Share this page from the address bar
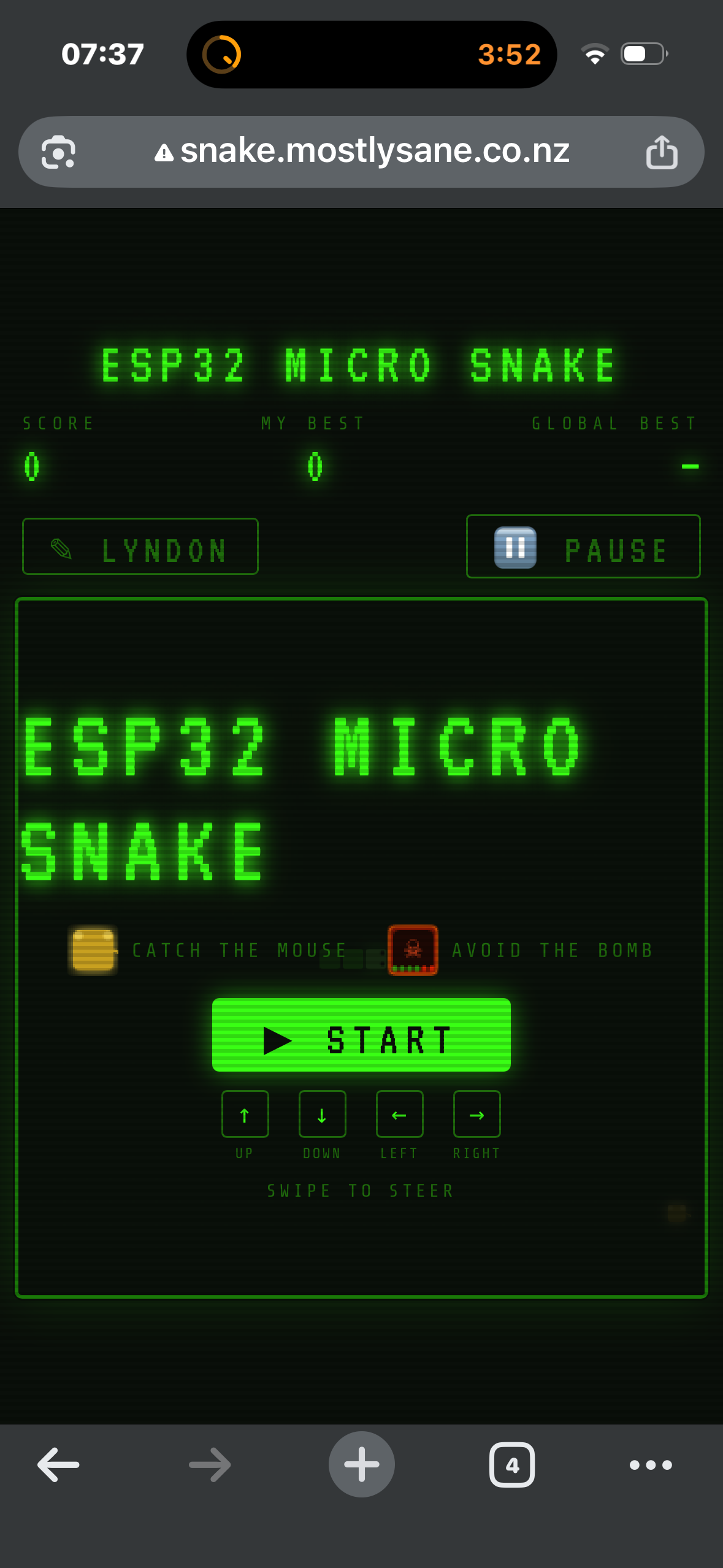This screenshot has width=723, height=1568. tap(662, 152)
